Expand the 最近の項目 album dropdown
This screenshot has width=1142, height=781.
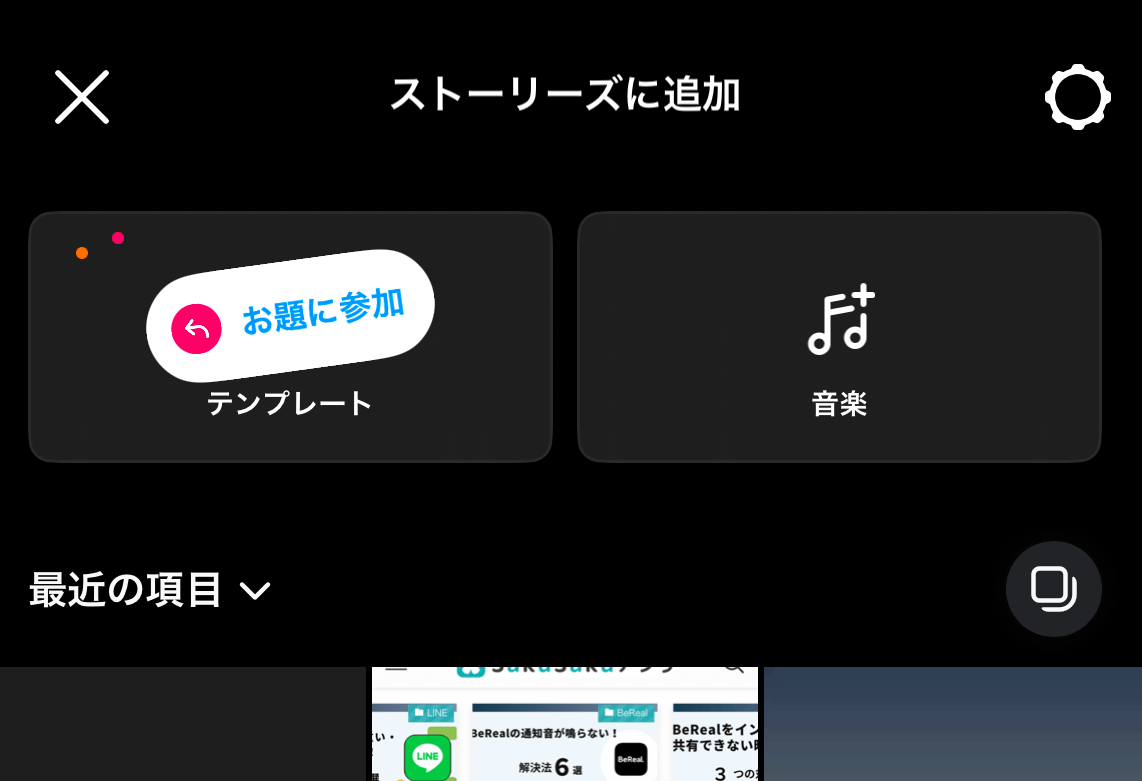point(150,590)
